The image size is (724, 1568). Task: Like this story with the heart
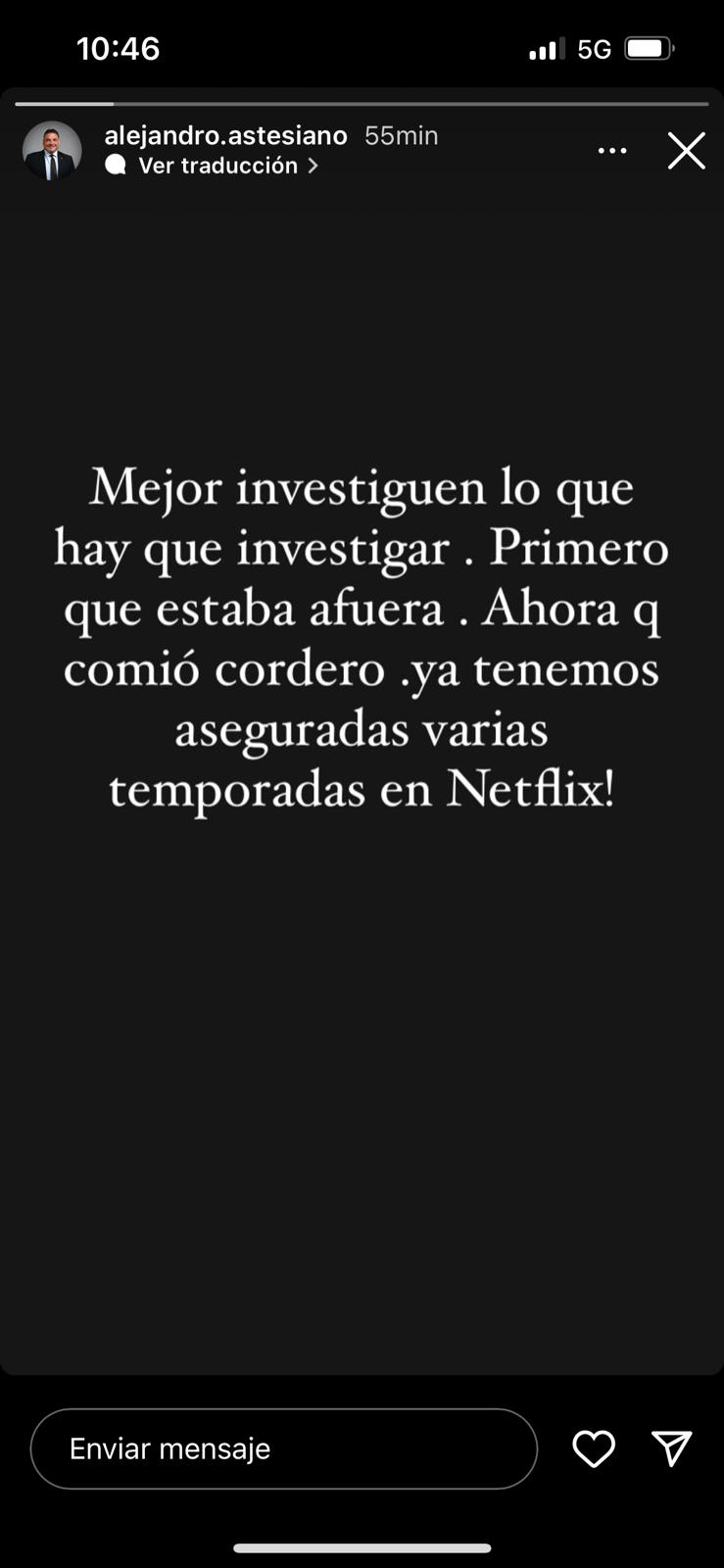coord(594,1448)
